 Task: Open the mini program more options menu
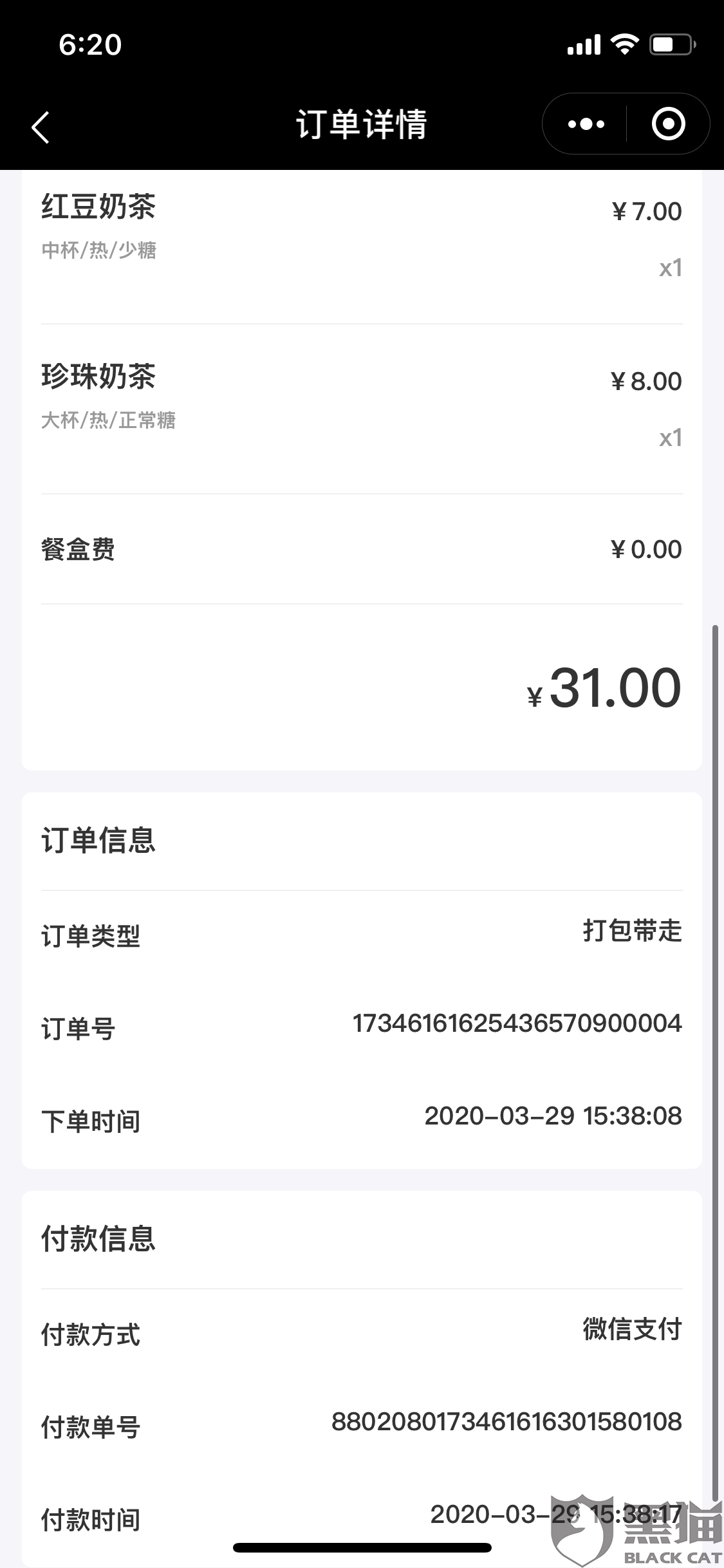[586, 124]
